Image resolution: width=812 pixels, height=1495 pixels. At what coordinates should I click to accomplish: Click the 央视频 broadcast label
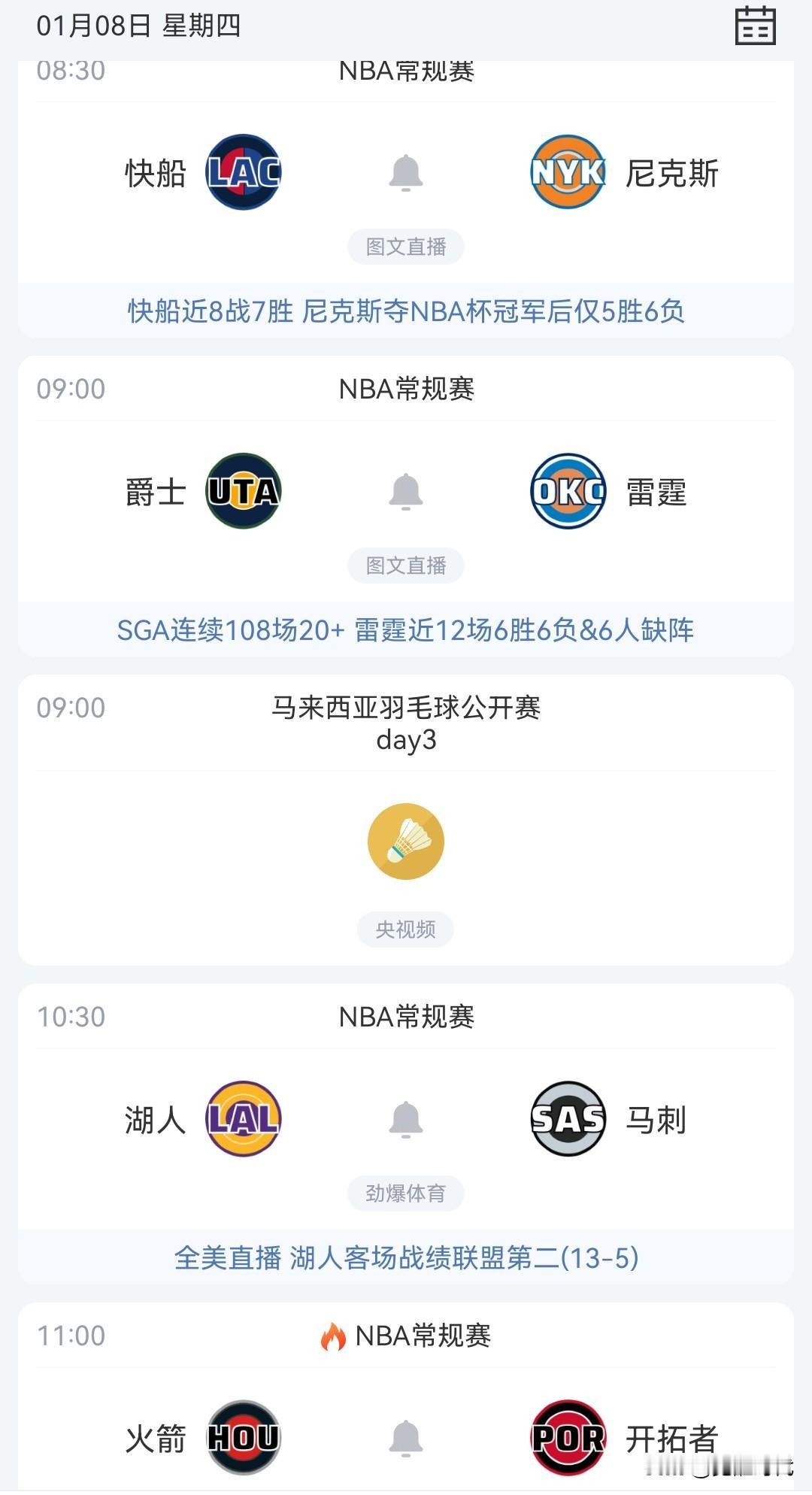point(406,929)
